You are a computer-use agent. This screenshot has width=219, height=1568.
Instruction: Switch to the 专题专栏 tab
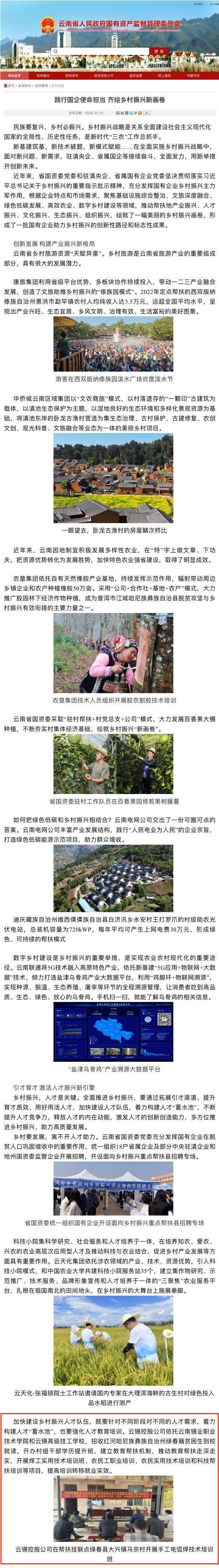coord(193,75)
